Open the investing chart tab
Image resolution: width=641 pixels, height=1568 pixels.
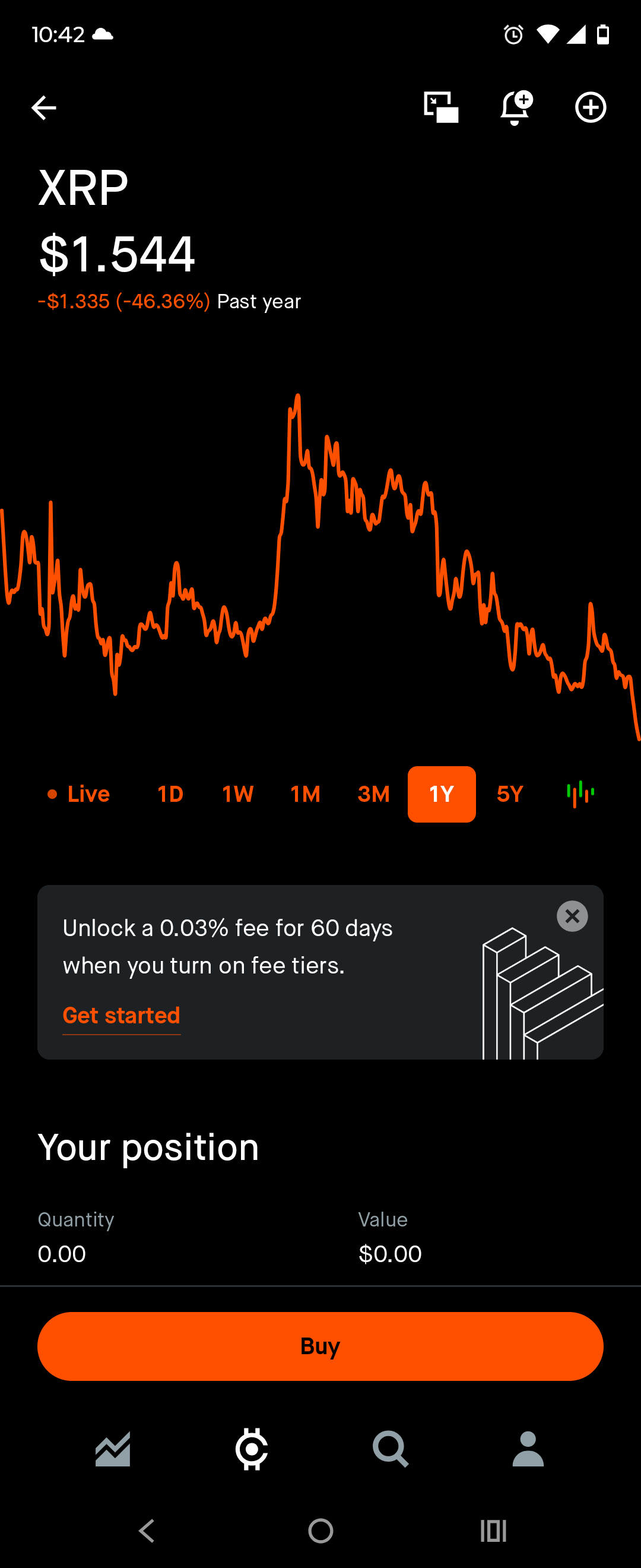[x=113, y=1449]
